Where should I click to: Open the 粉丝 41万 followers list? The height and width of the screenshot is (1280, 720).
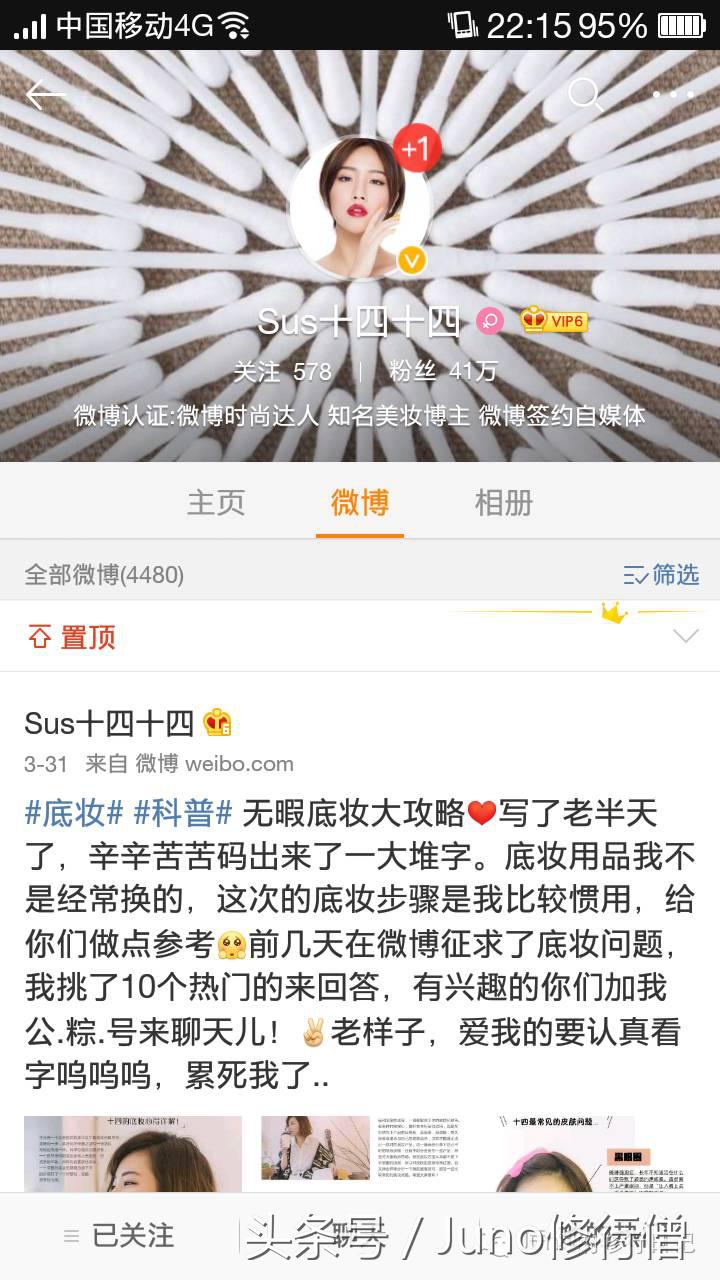pos(443,371)
